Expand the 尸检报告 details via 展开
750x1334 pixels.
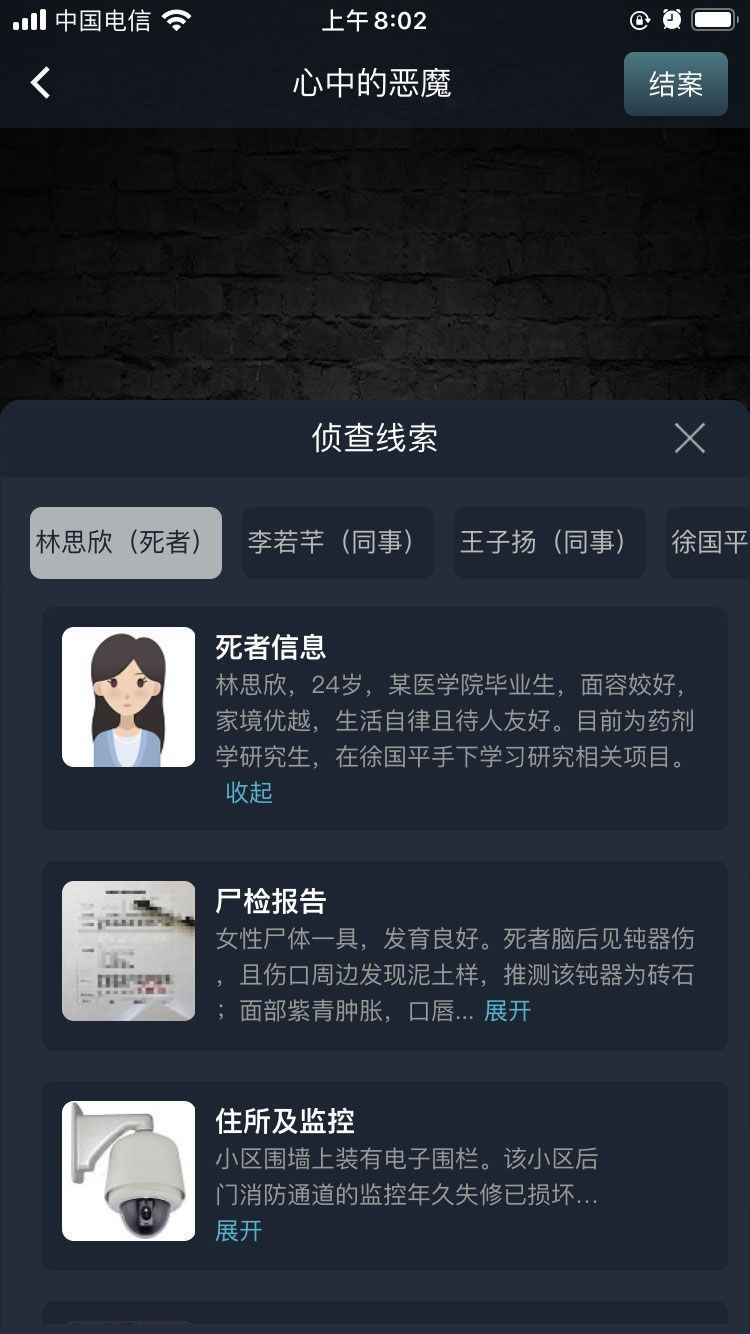508,1012
